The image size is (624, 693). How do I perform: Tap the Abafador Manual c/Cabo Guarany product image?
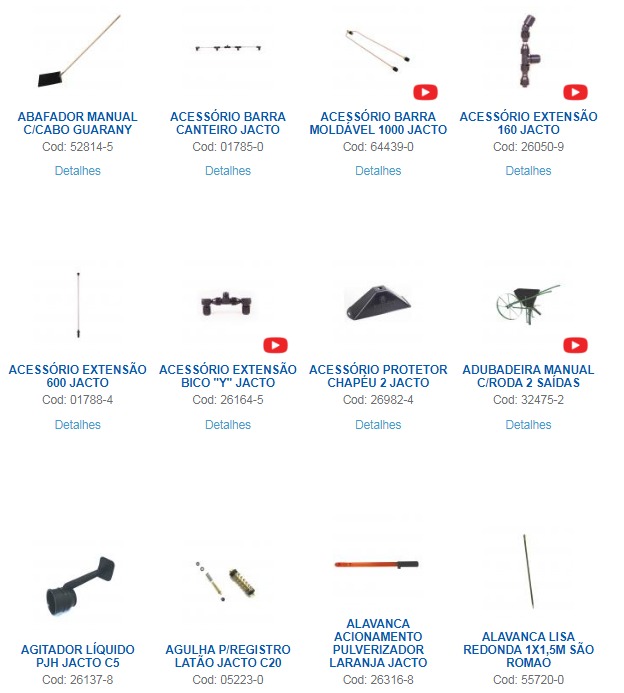click(78, 52)
